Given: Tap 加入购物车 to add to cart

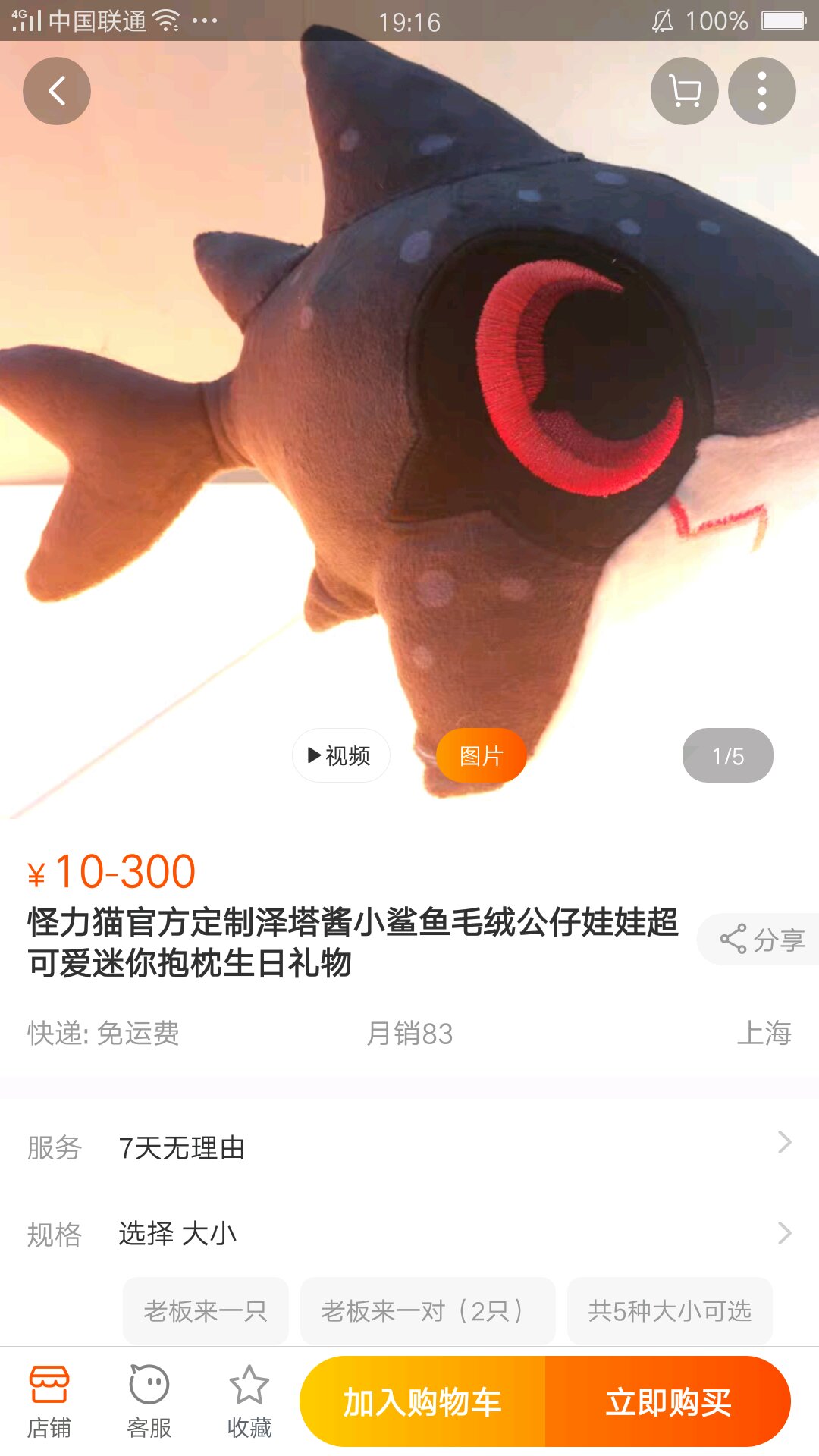Looking at the screenshot, I should coord(422,1401).
